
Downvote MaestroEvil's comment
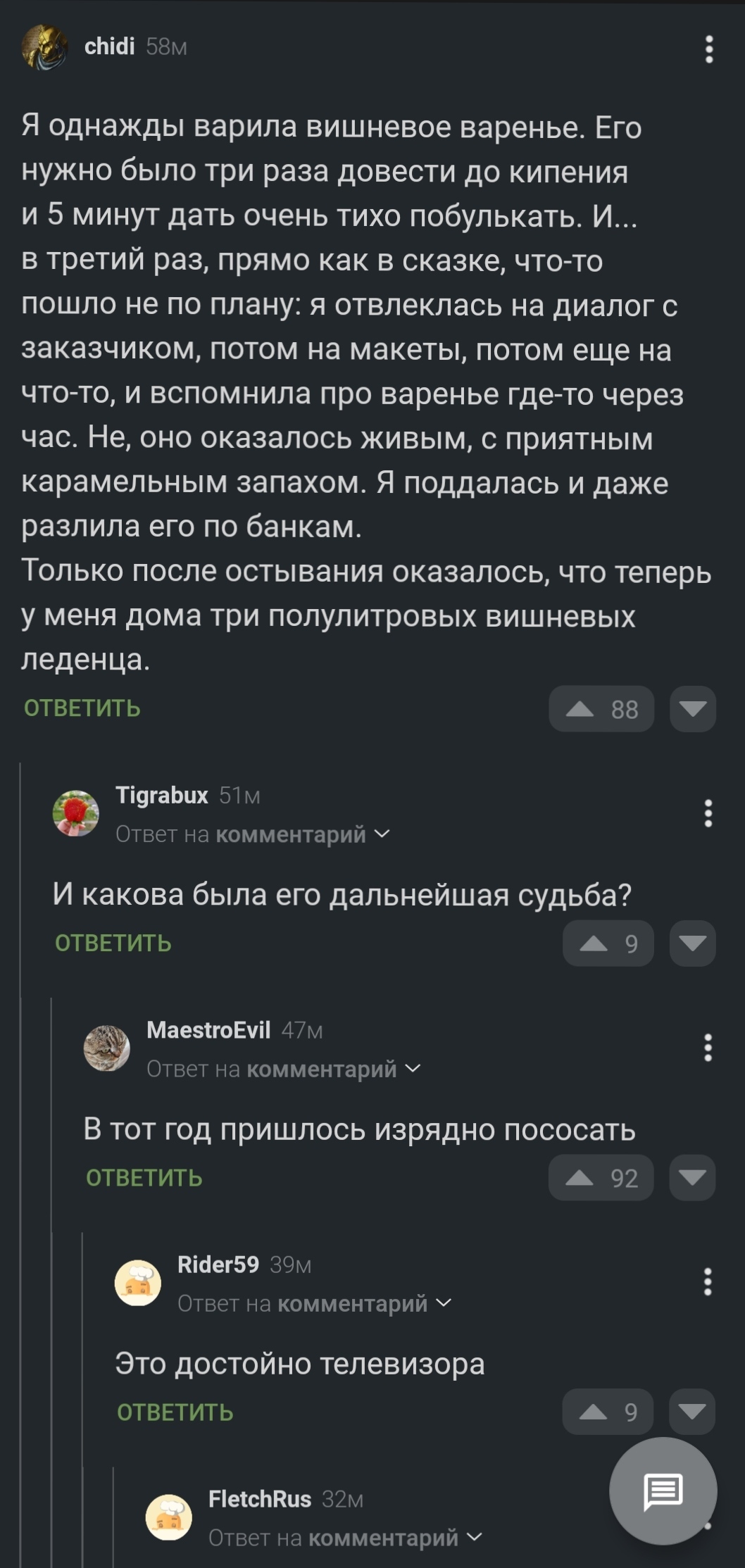[692, 1178]
